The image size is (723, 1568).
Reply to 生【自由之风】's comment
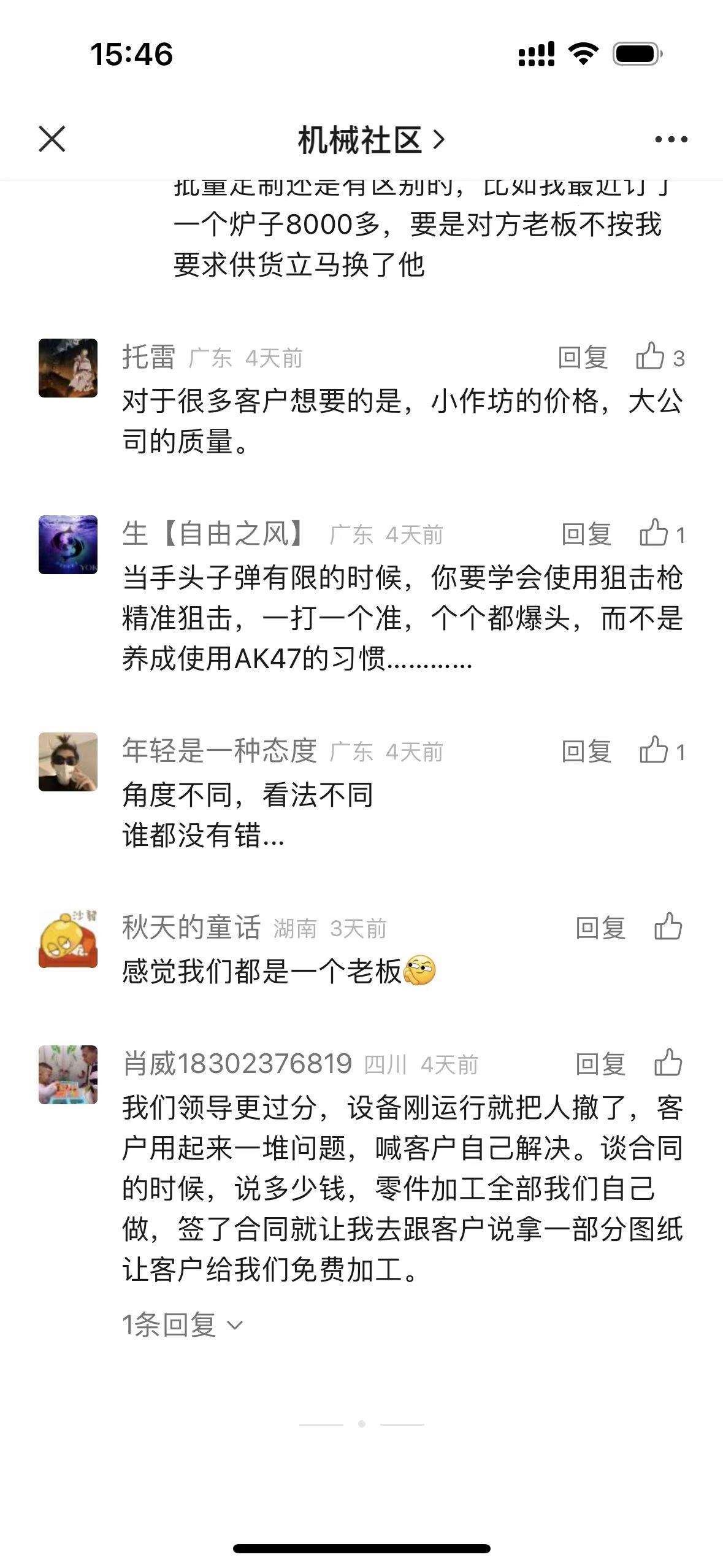pyautogui.click(x=586, y=534)
